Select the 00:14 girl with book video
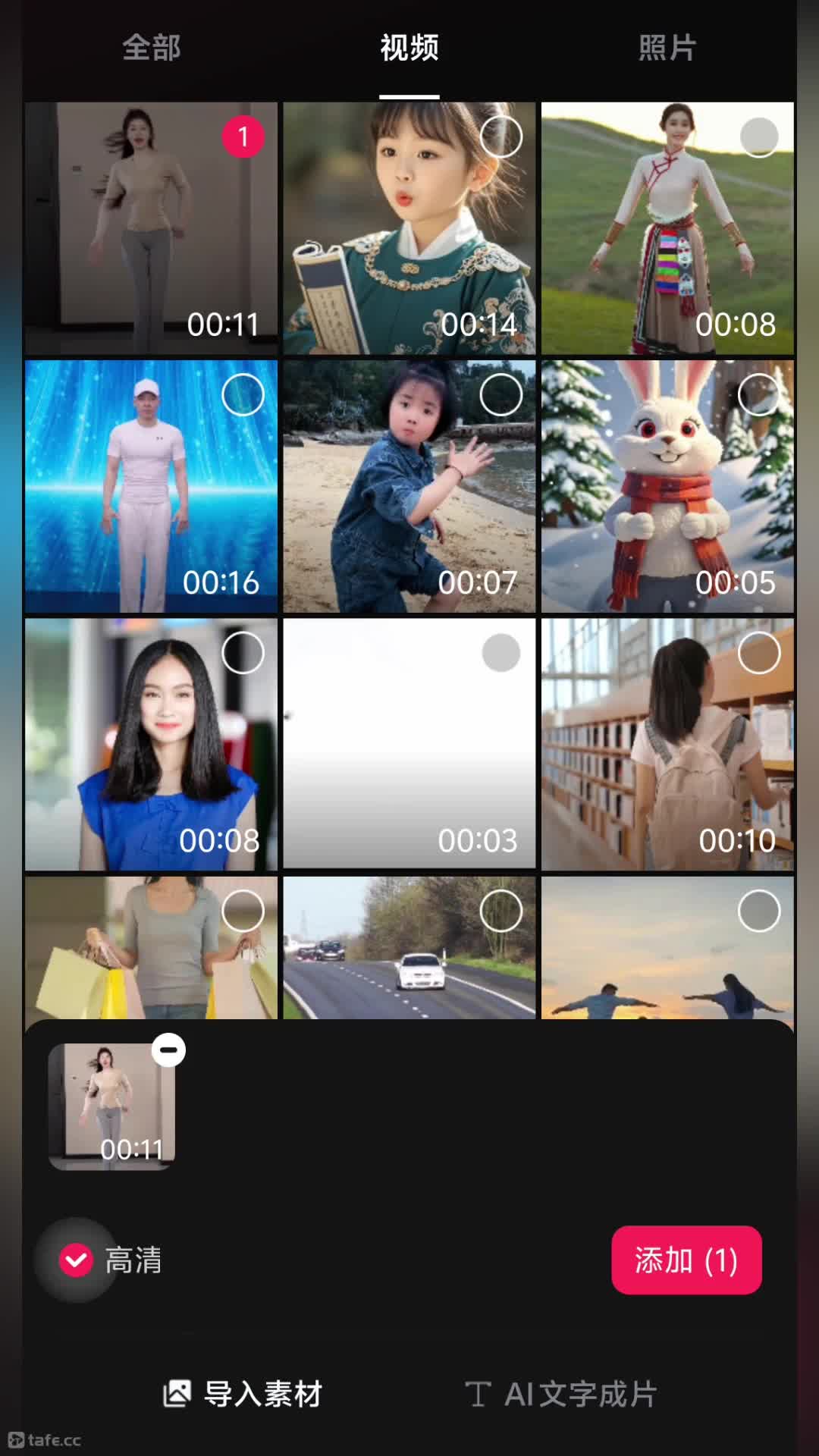The height and width of the screenshot is (1456, 819). [x=501, y=136]
